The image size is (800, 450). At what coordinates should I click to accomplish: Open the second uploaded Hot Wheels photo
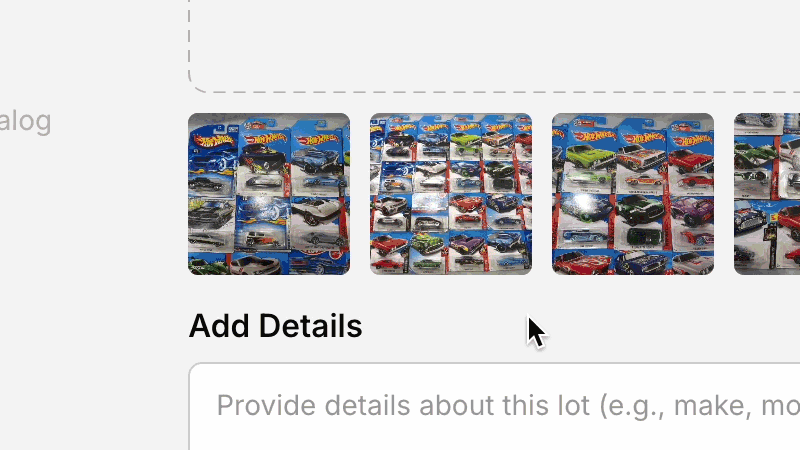pyautogui.click(x=451, y=194)
